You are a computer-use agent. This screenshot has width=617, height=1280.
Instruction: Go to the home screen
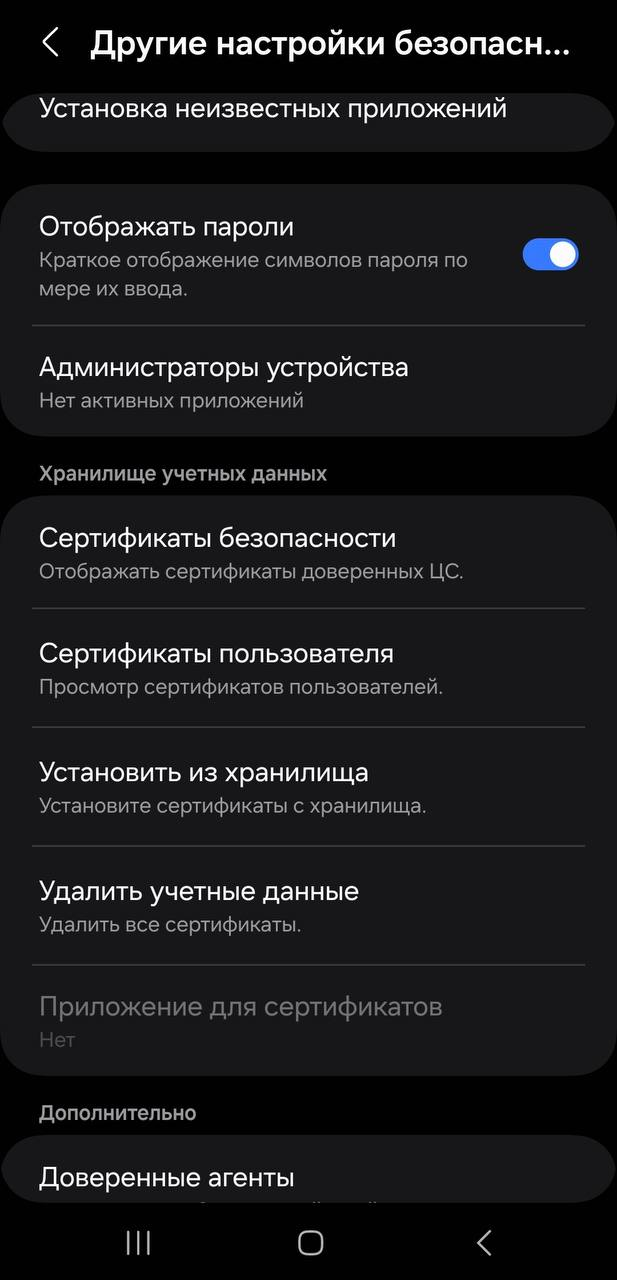310,1243
